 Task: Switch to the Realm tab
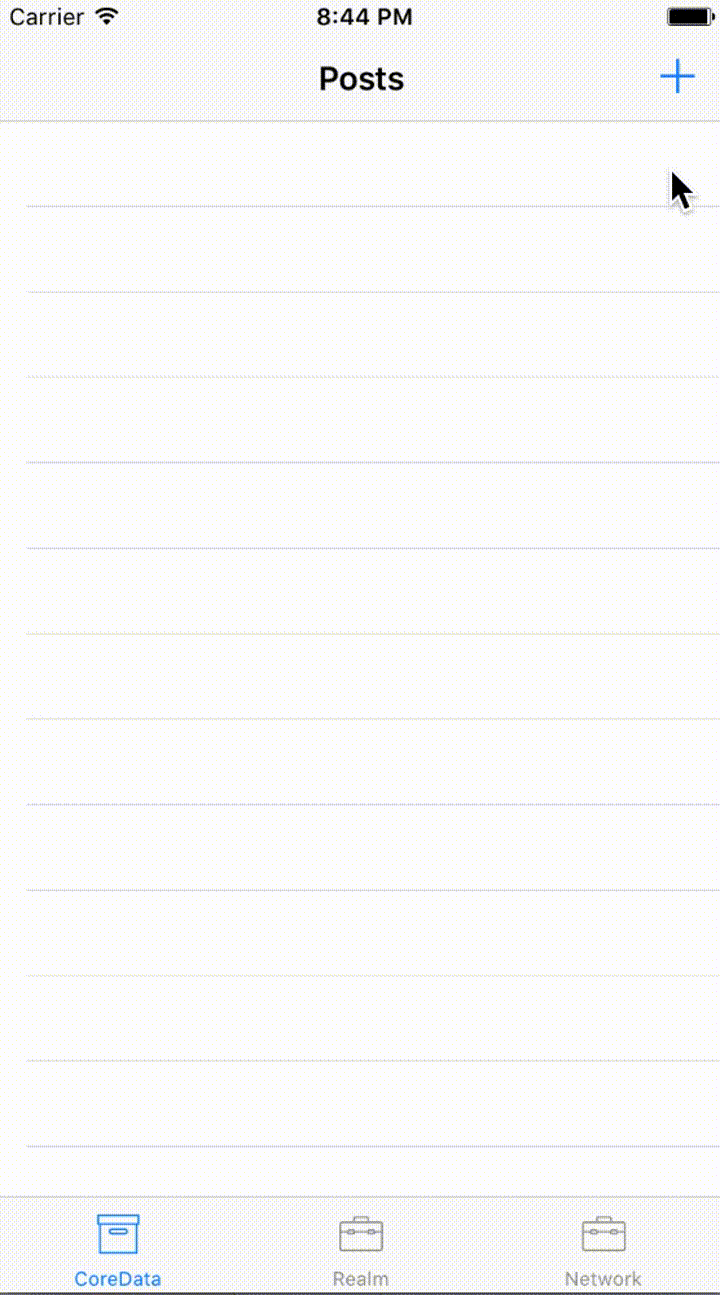point(360,1250)
